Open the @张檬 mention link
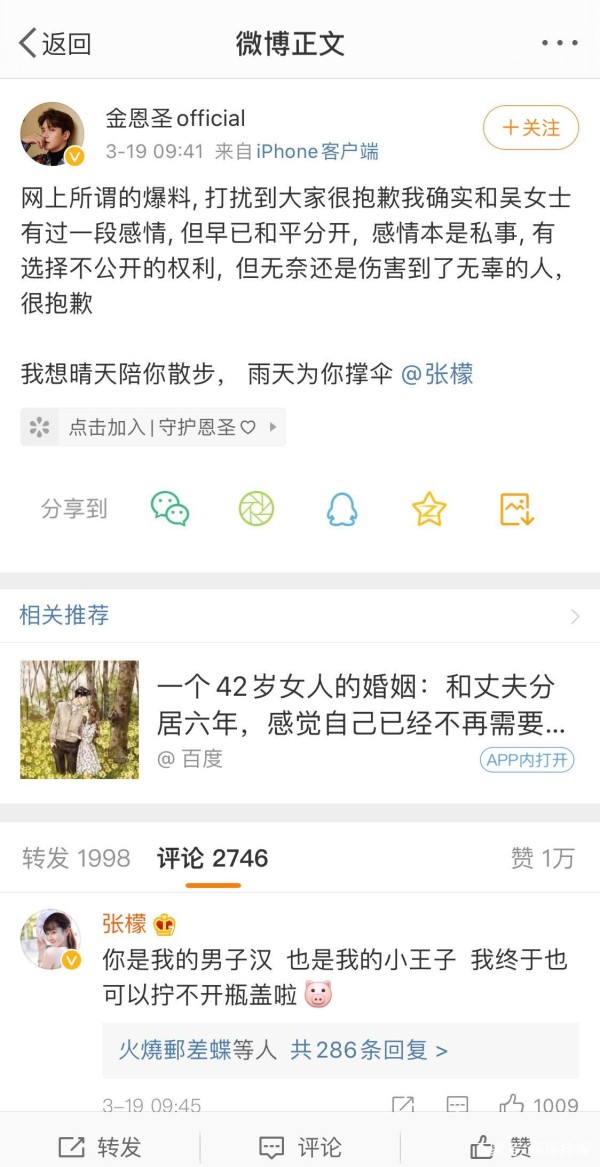The image size is (600, 1167). (437, 375)
